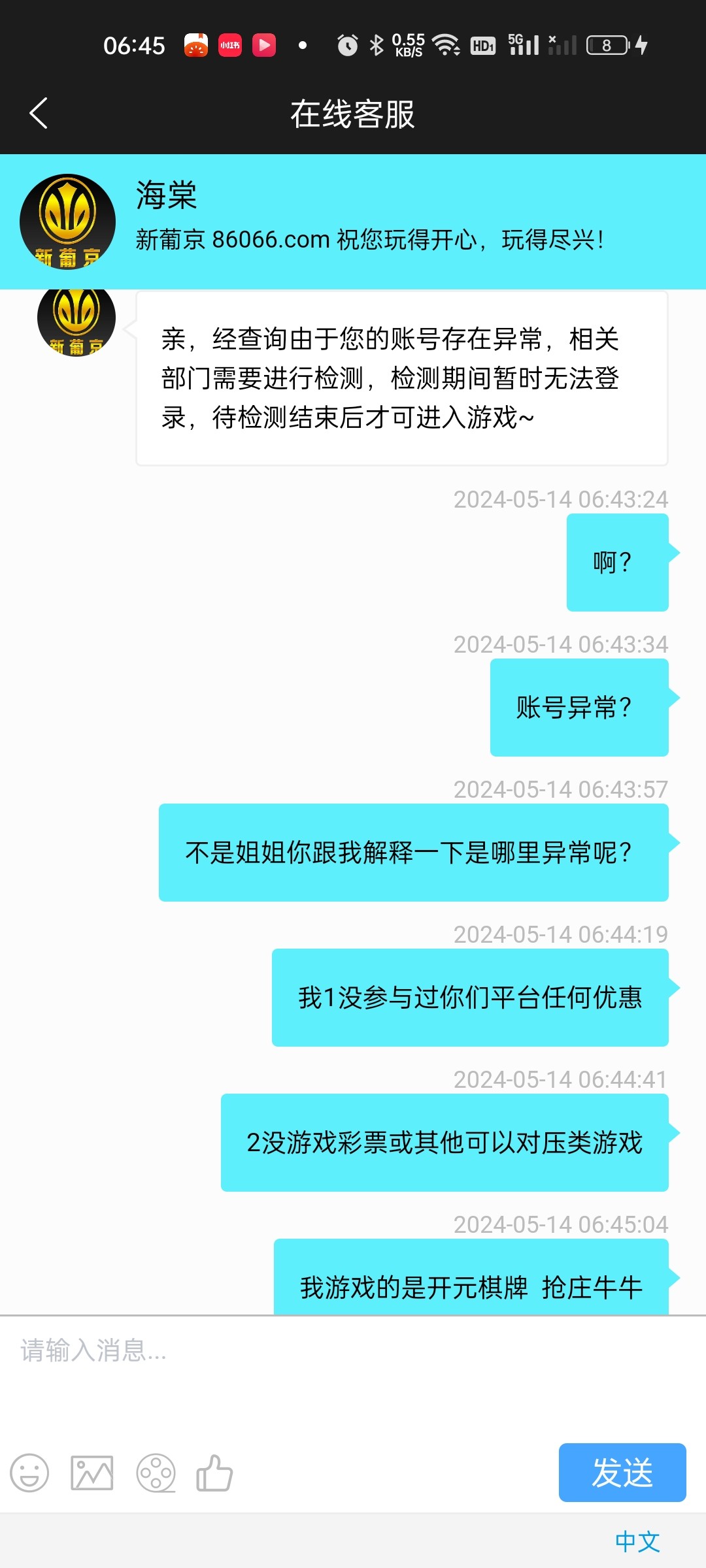Tap the red play icon in the status bar

pos(264,44)
